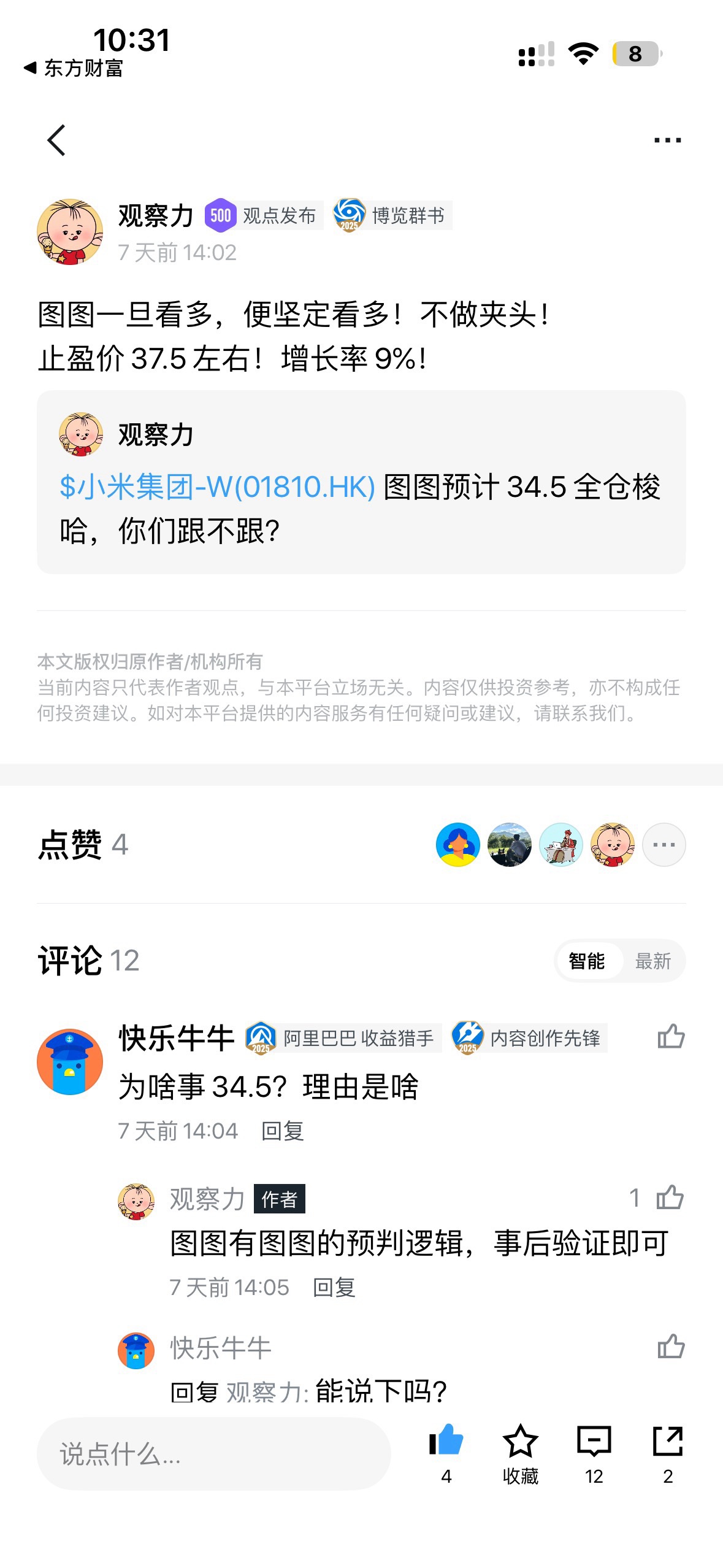Reply to 观察力's 14:05 comment
Image resolution: width=723 pixels, height=1568 pixels.
(334, 1288)
